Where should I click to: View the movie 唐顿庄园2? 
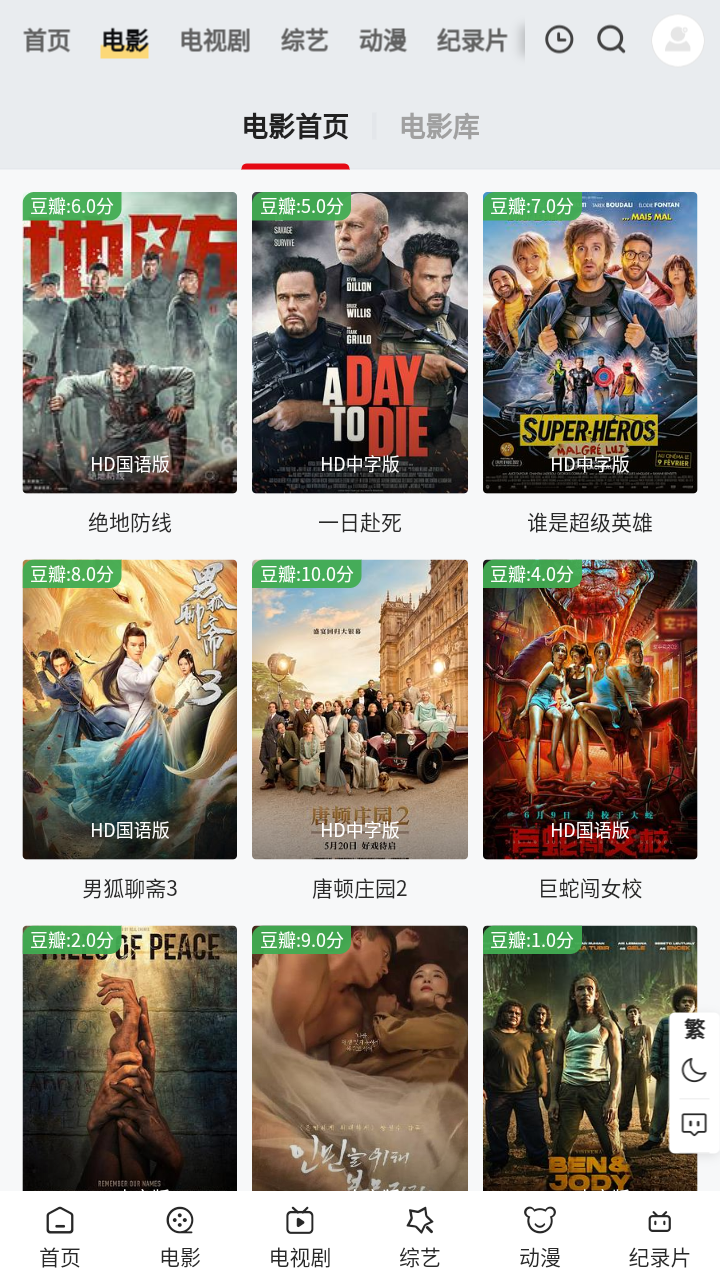pos(360,710)
